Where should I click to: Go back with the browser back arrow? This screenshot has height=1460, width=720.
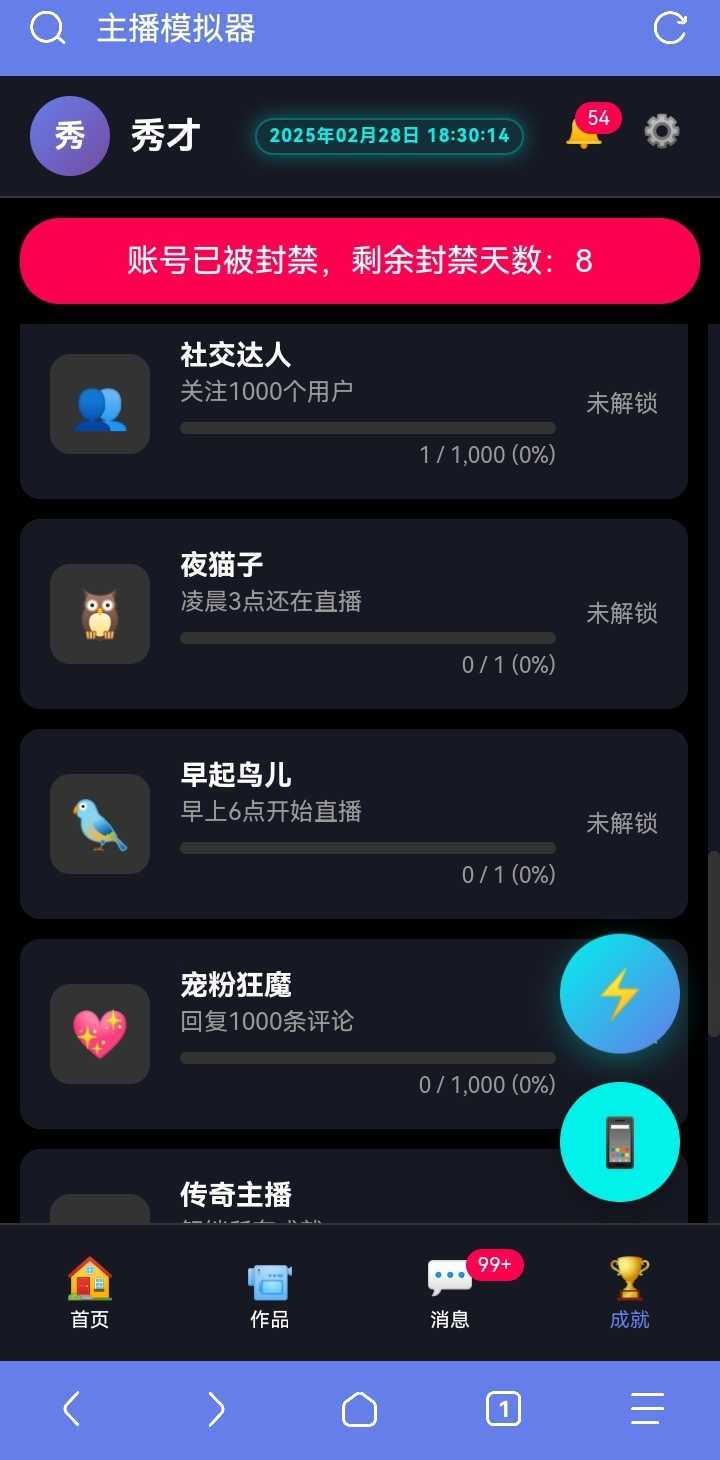click(x=72, y=1409)
